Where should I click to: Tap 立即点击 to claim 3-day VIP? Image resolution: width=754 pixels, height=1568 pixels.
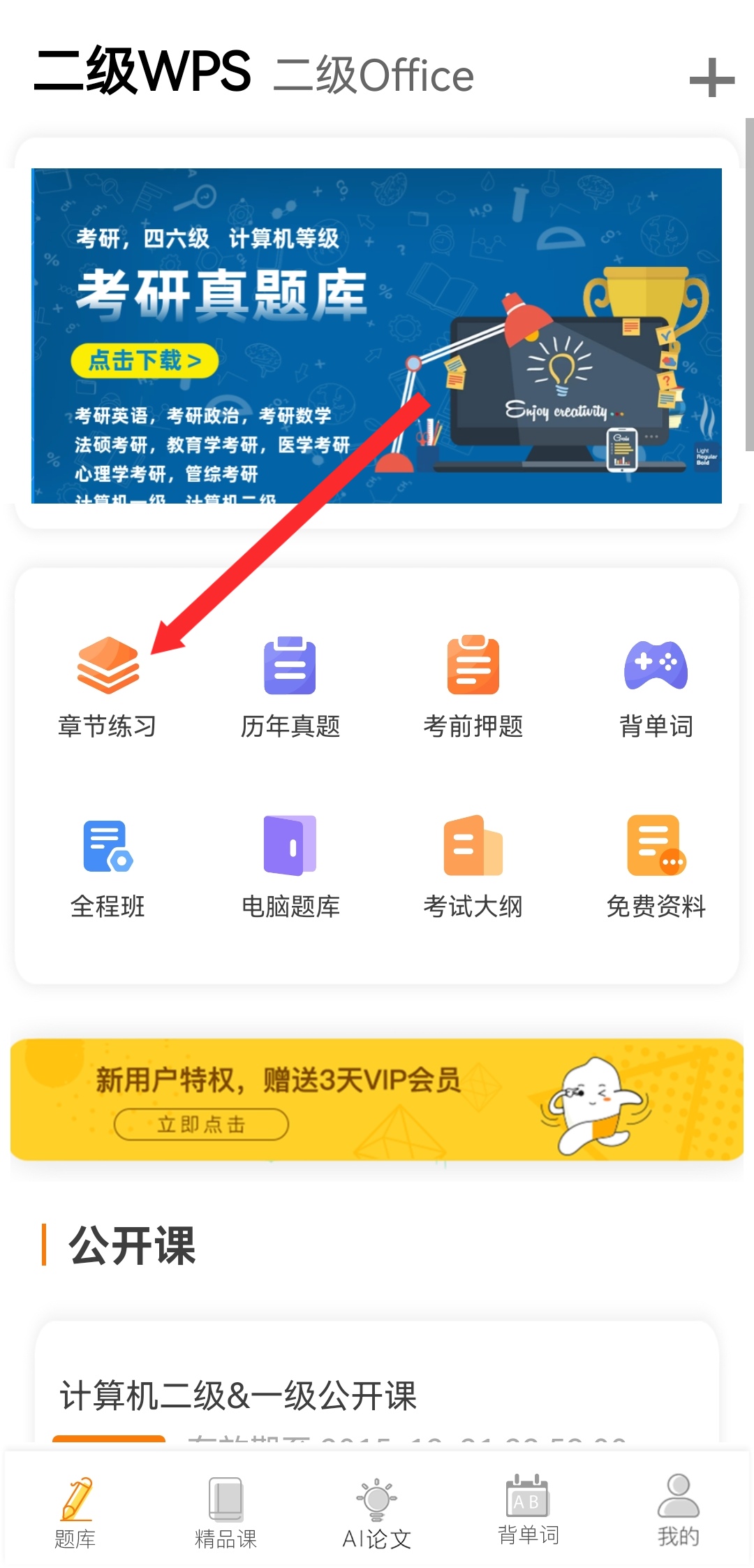click(x=201, y=1125)
